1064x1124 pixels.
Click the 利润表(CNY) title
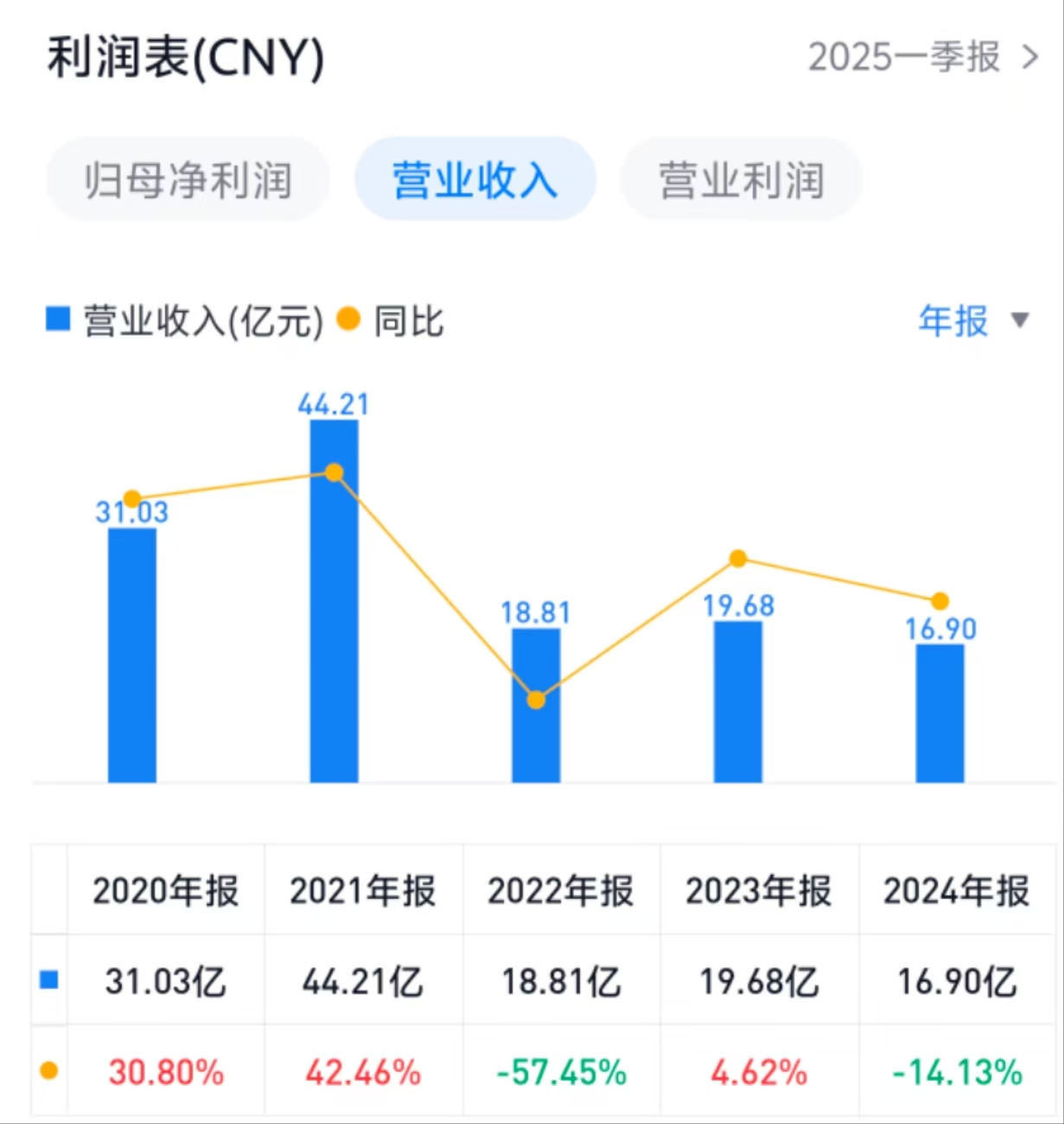pyautogui.click(x=184, y=58)
